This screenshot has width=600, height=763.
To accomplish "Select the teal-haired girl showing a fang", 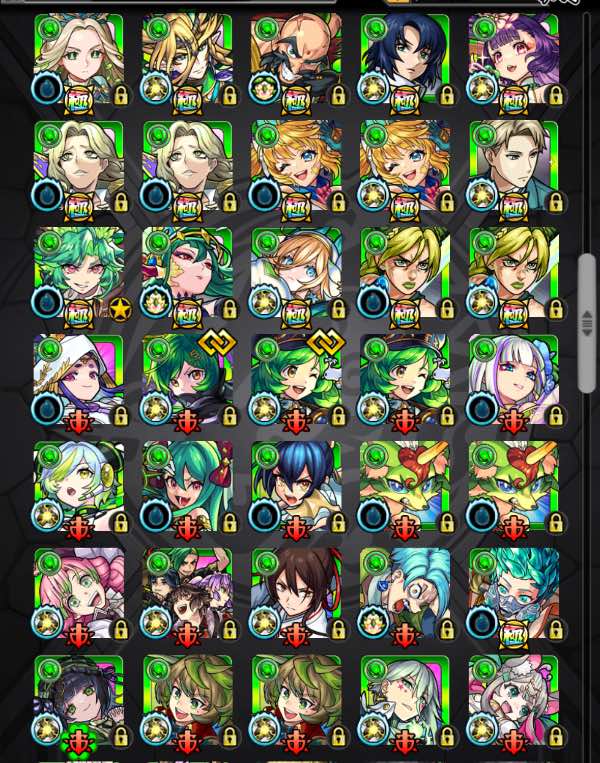I will 187,487.
